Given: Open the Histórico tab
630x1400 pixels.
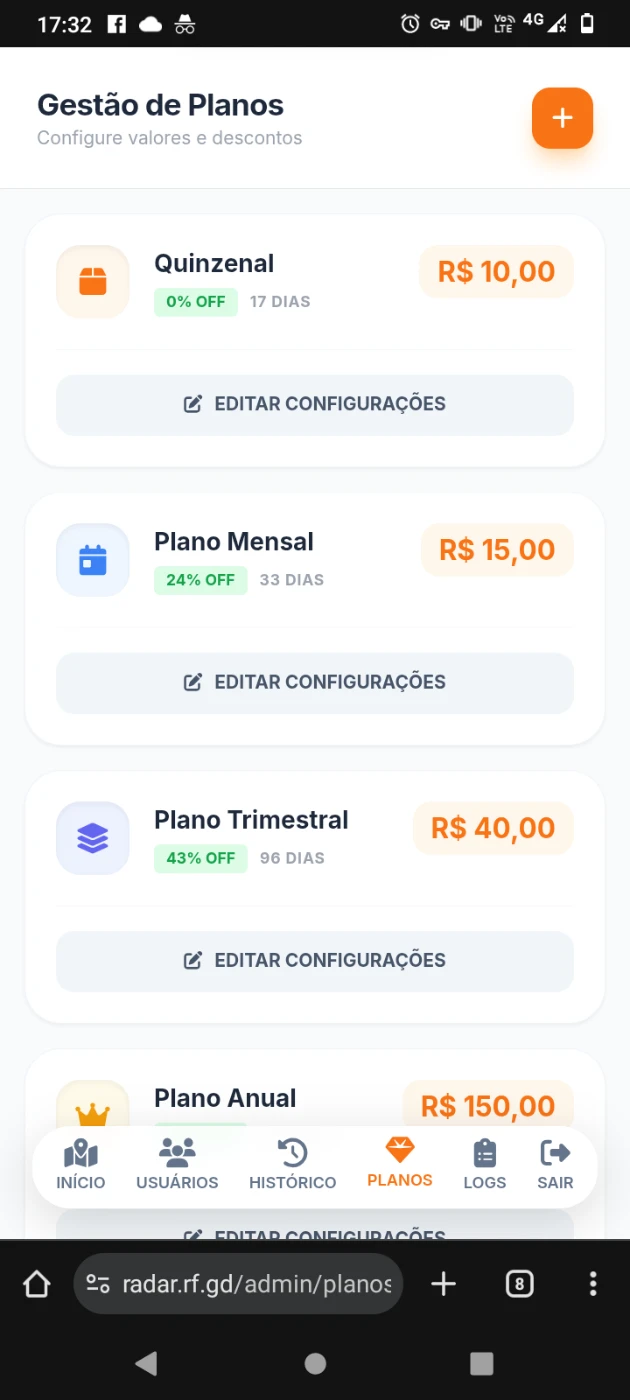Looking at the screenshot, I should pyautogui.click(x=292, y=1166).
